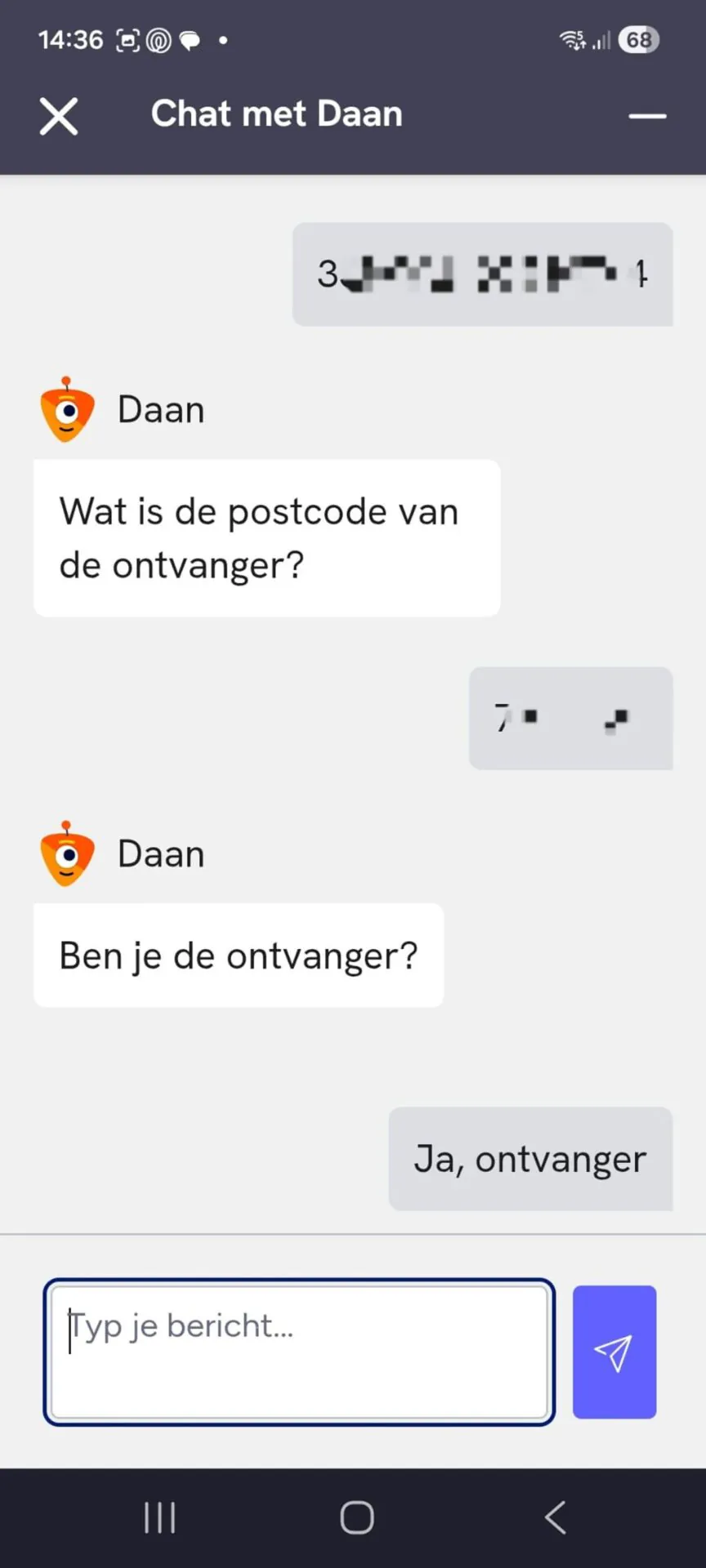The height and width of the screenshot is (1568, 706).
Task: Close the chat with Daan
Action: tap(59, 116)
